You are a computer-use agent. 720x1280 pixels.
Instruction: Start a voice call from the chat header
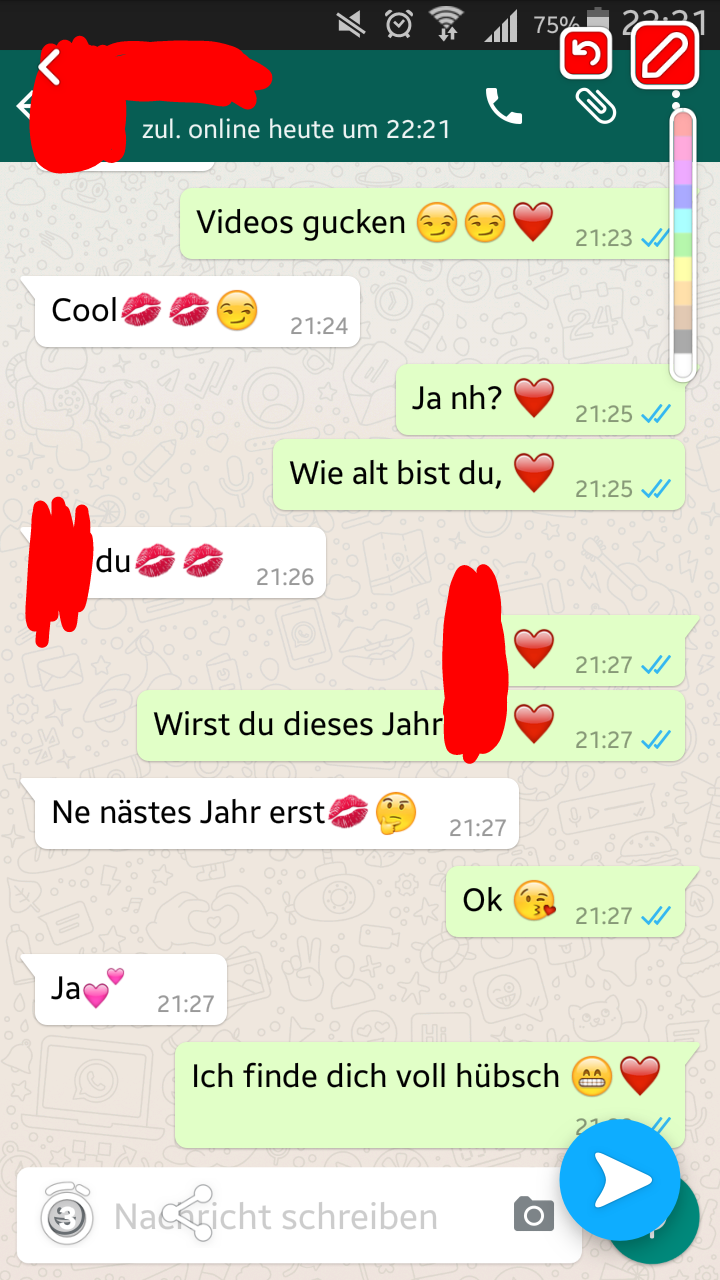click(504, 105)
